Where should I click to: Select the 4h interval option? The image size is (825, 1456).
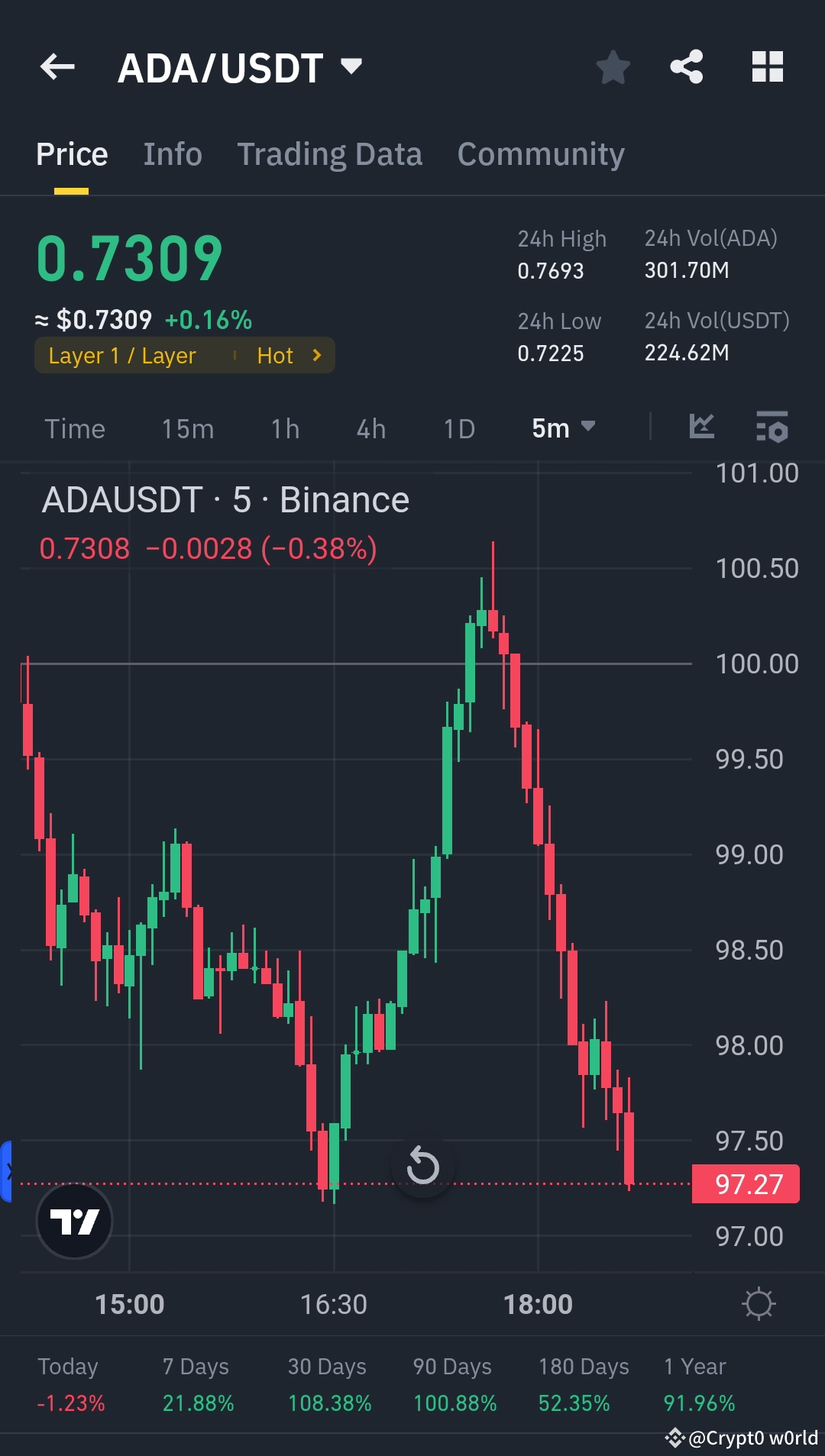[370, 428]
